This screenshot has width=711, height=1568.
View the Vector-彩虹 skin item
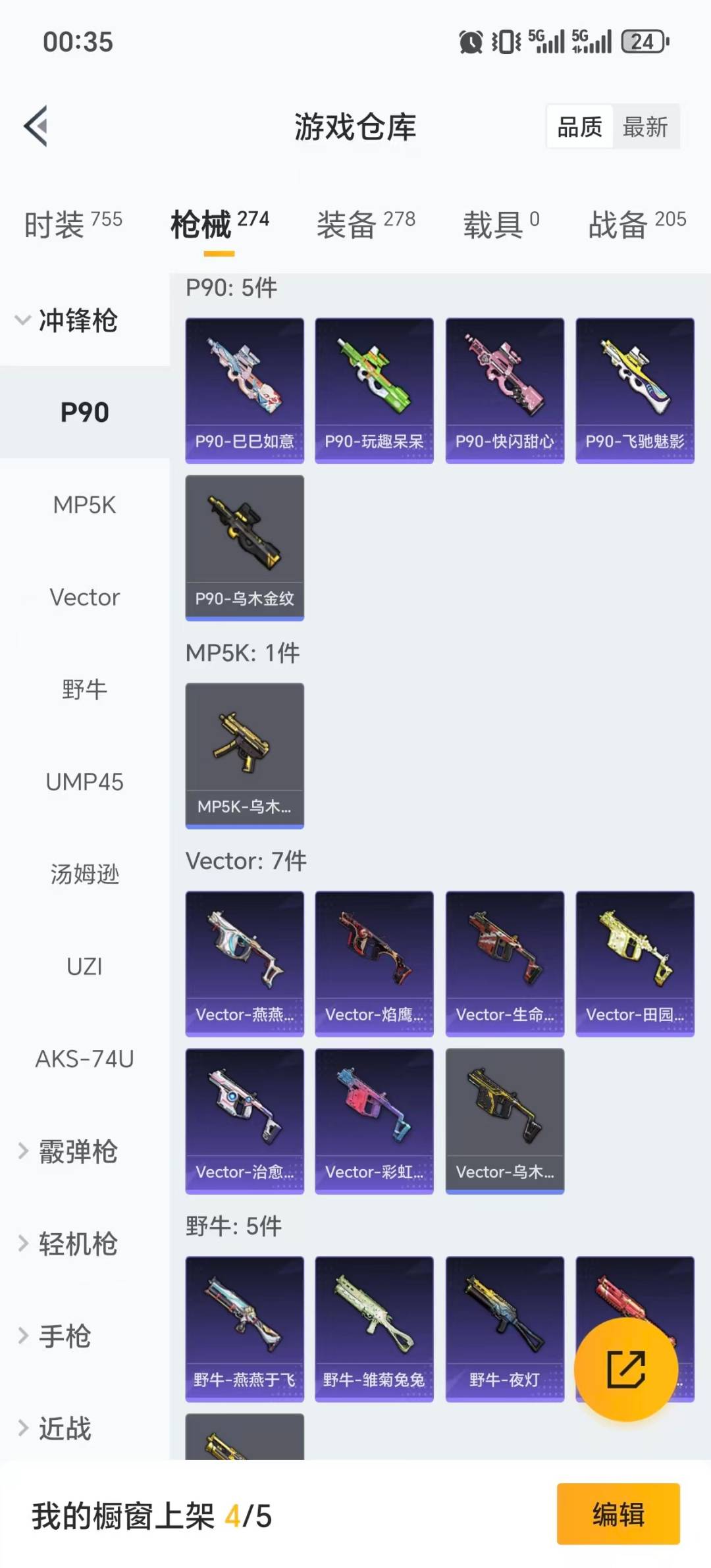coord(374,1120)
